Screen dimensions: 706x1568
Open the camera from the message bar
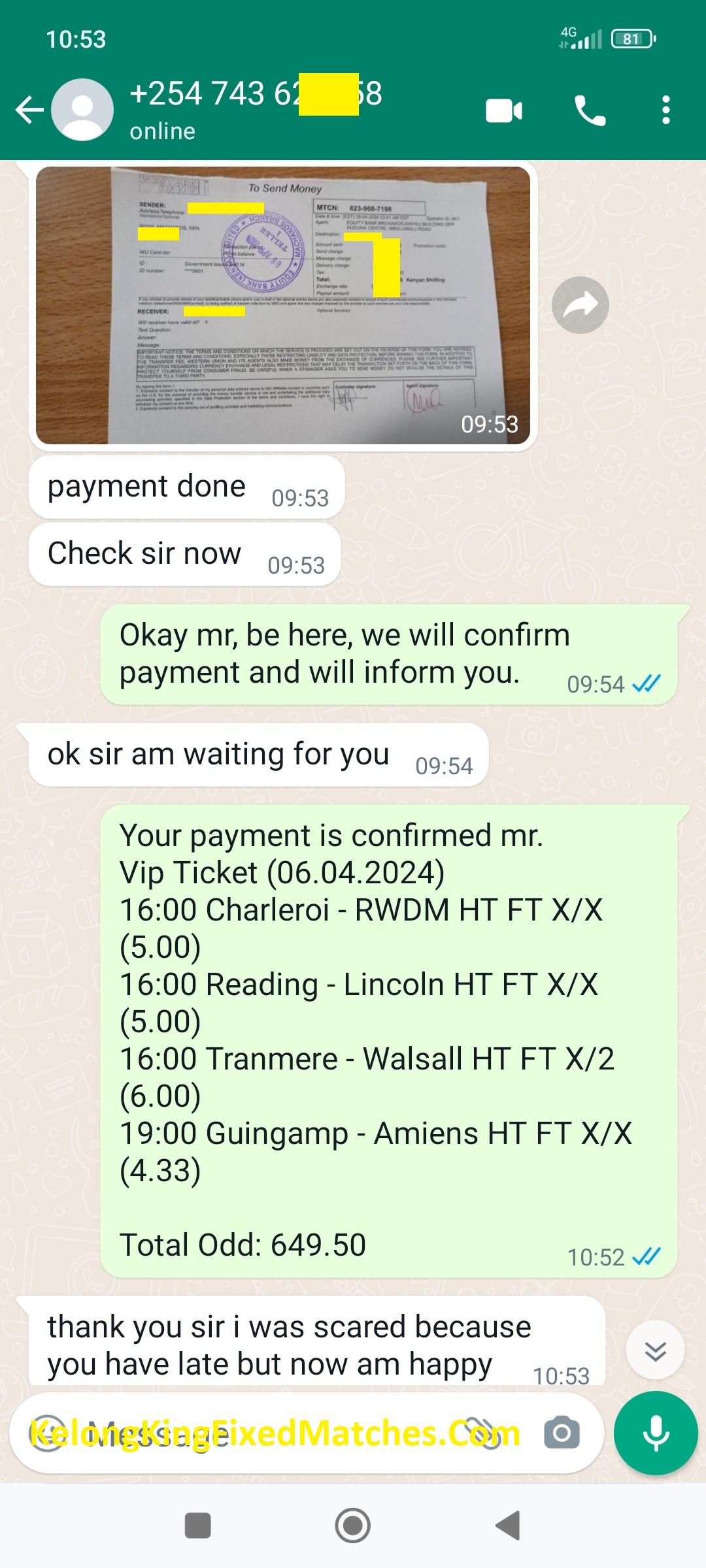point(562,1433)
